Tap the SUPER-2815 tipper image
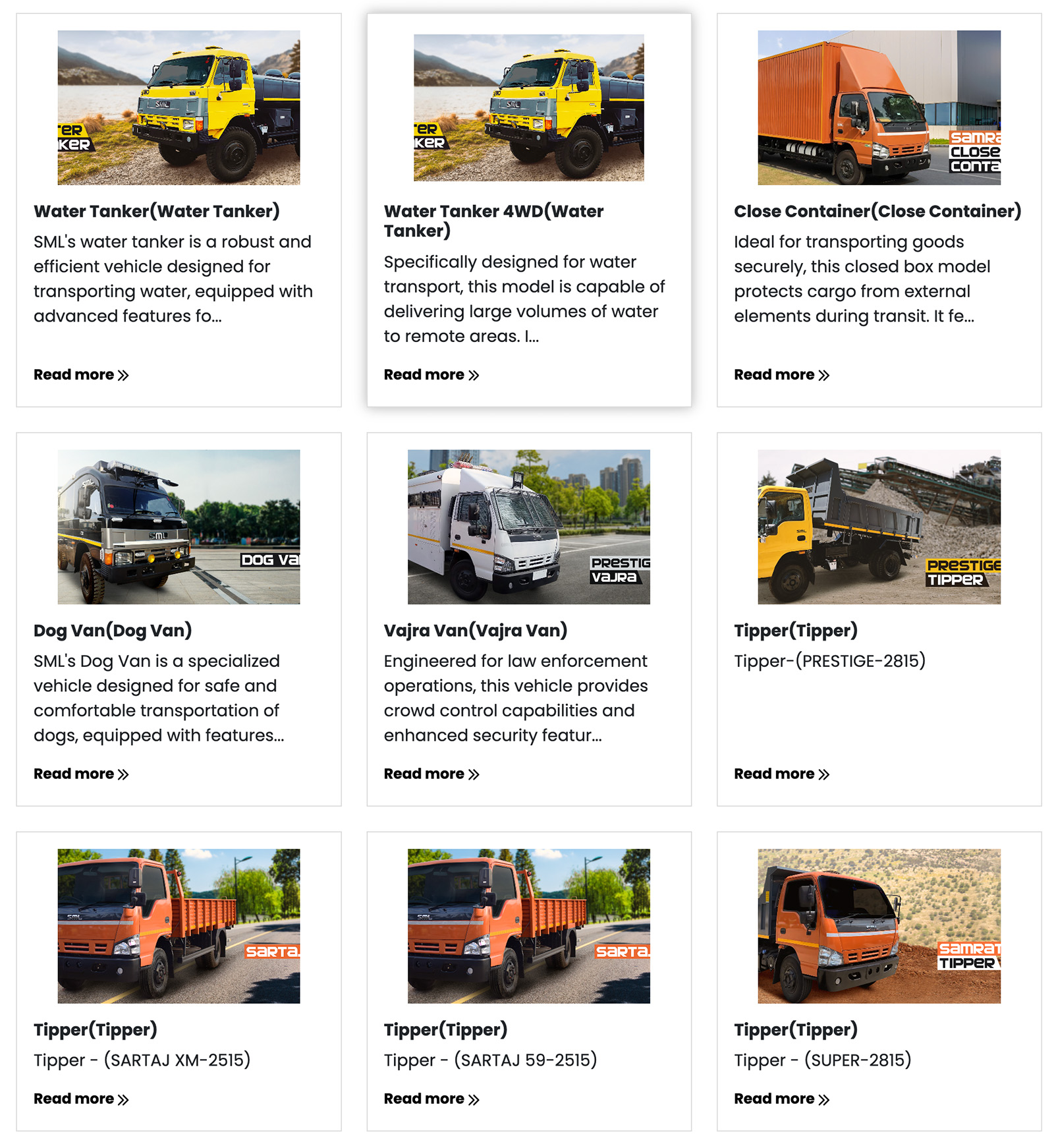This screenshot has height=1148, width=1054. point(879,926)
